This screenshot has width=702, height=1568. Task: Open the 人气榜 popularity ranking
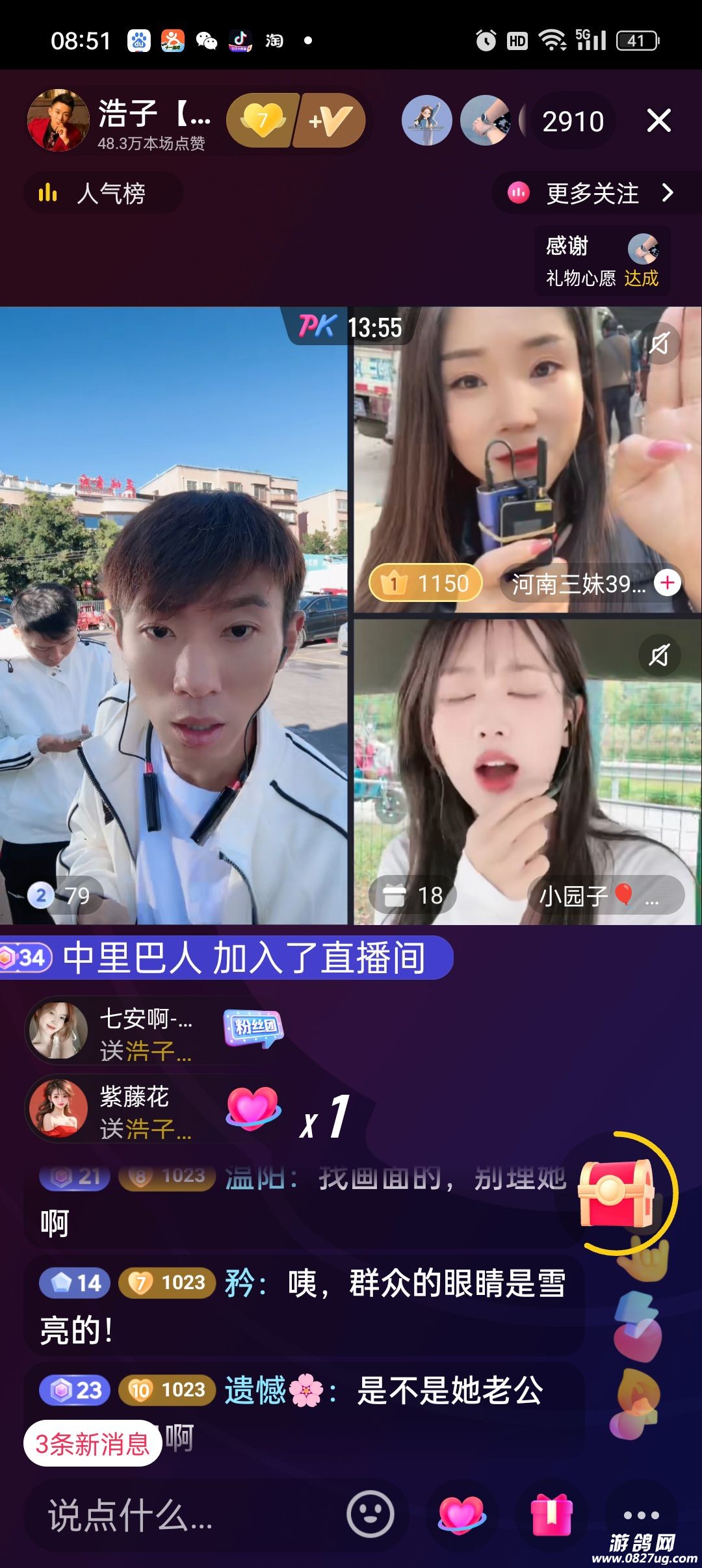click(x=103, y=193)
